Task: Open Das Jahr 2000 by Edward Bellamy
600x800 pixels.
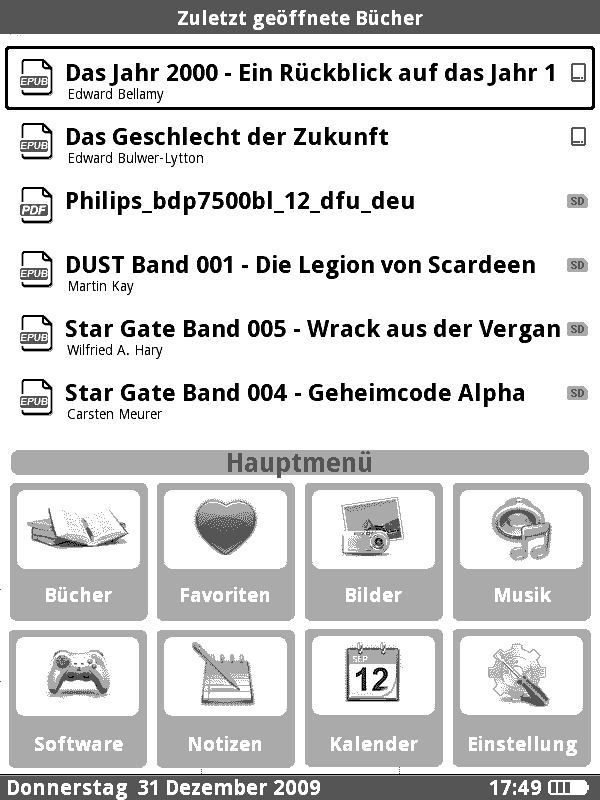Action: click(300, 78)
